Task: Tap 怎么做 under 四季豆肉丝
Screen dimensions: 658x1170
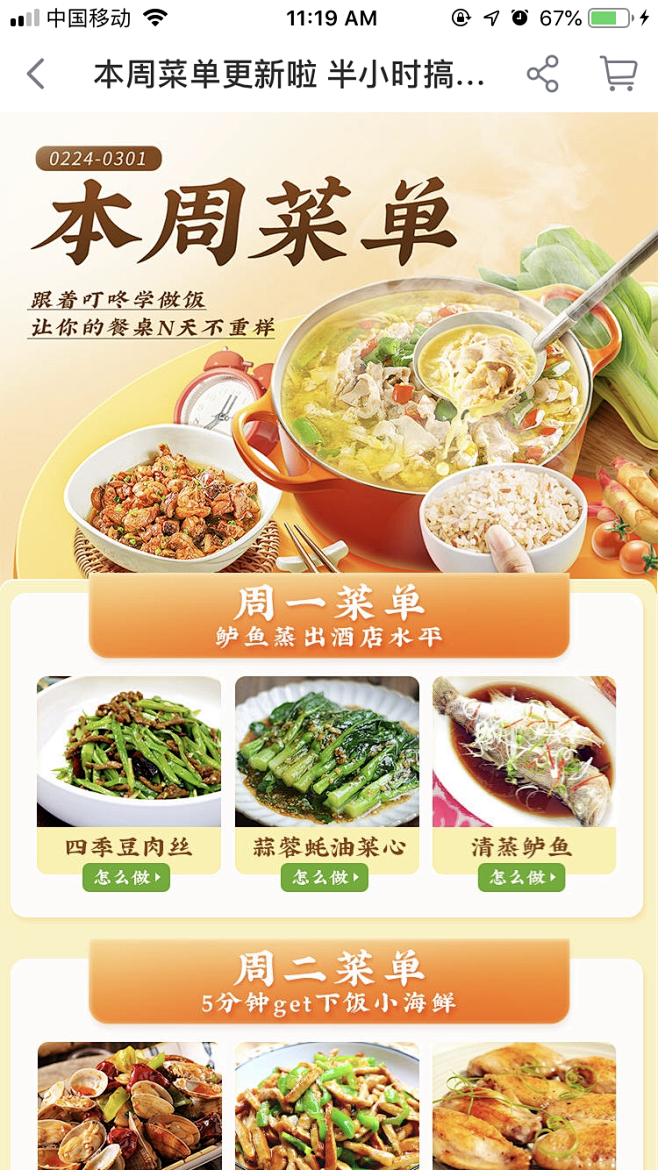Action: [126, 878]
